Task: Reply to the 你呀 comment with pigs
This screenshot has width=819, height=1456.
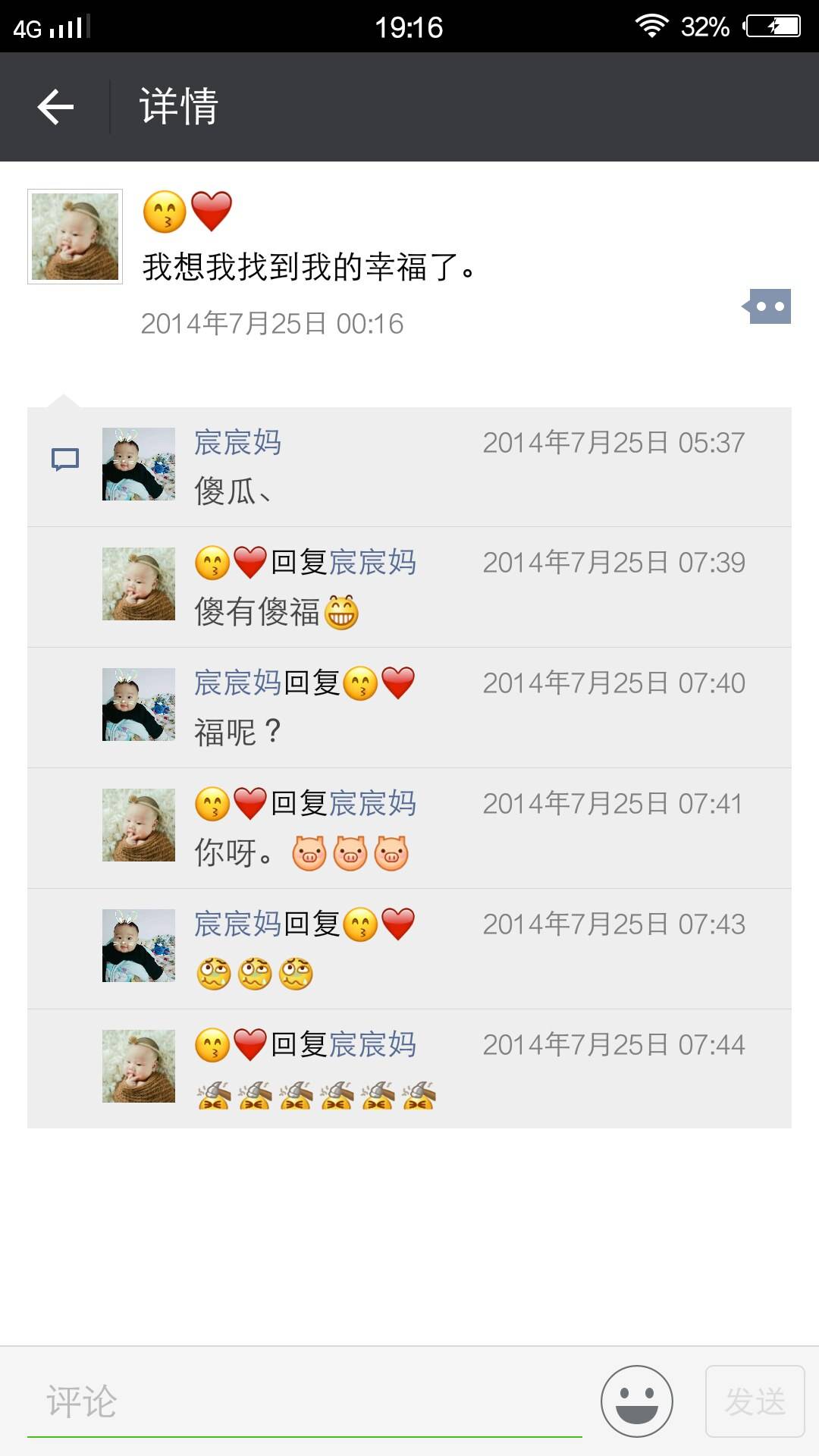Action: tap(531, 852)
